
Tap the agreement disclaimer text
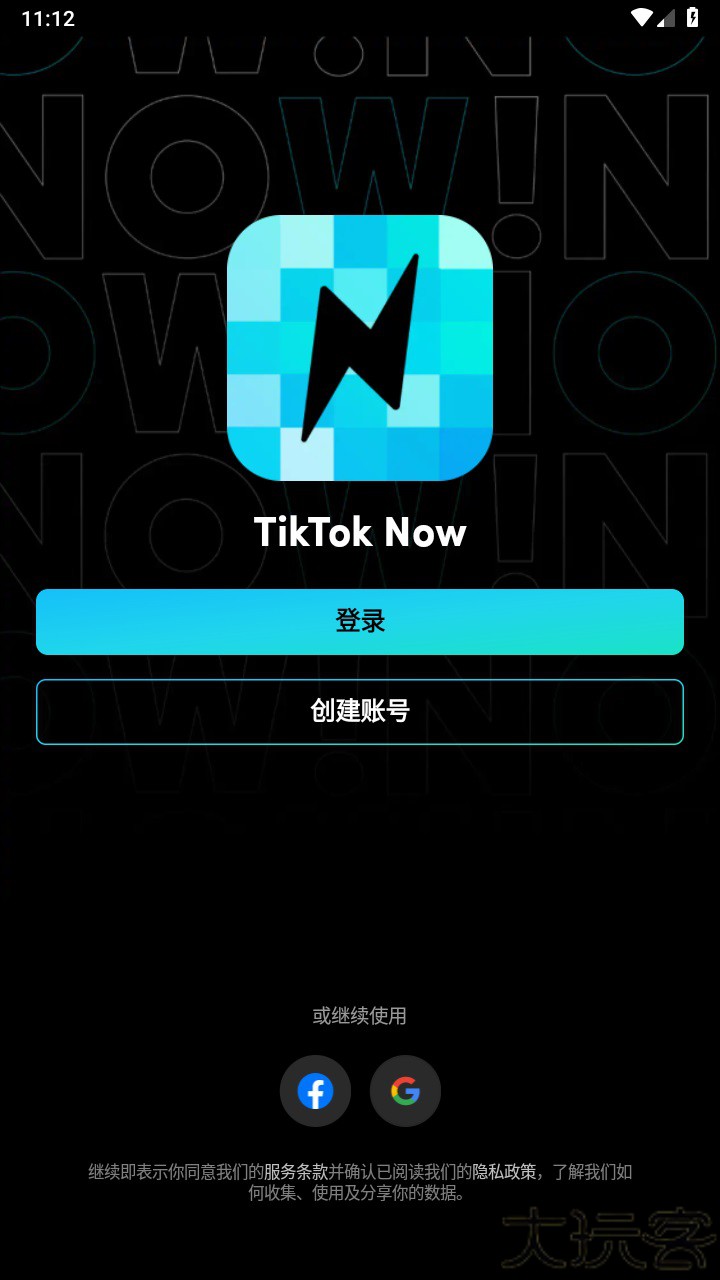pyautogui.click(x=360, y=1180)
